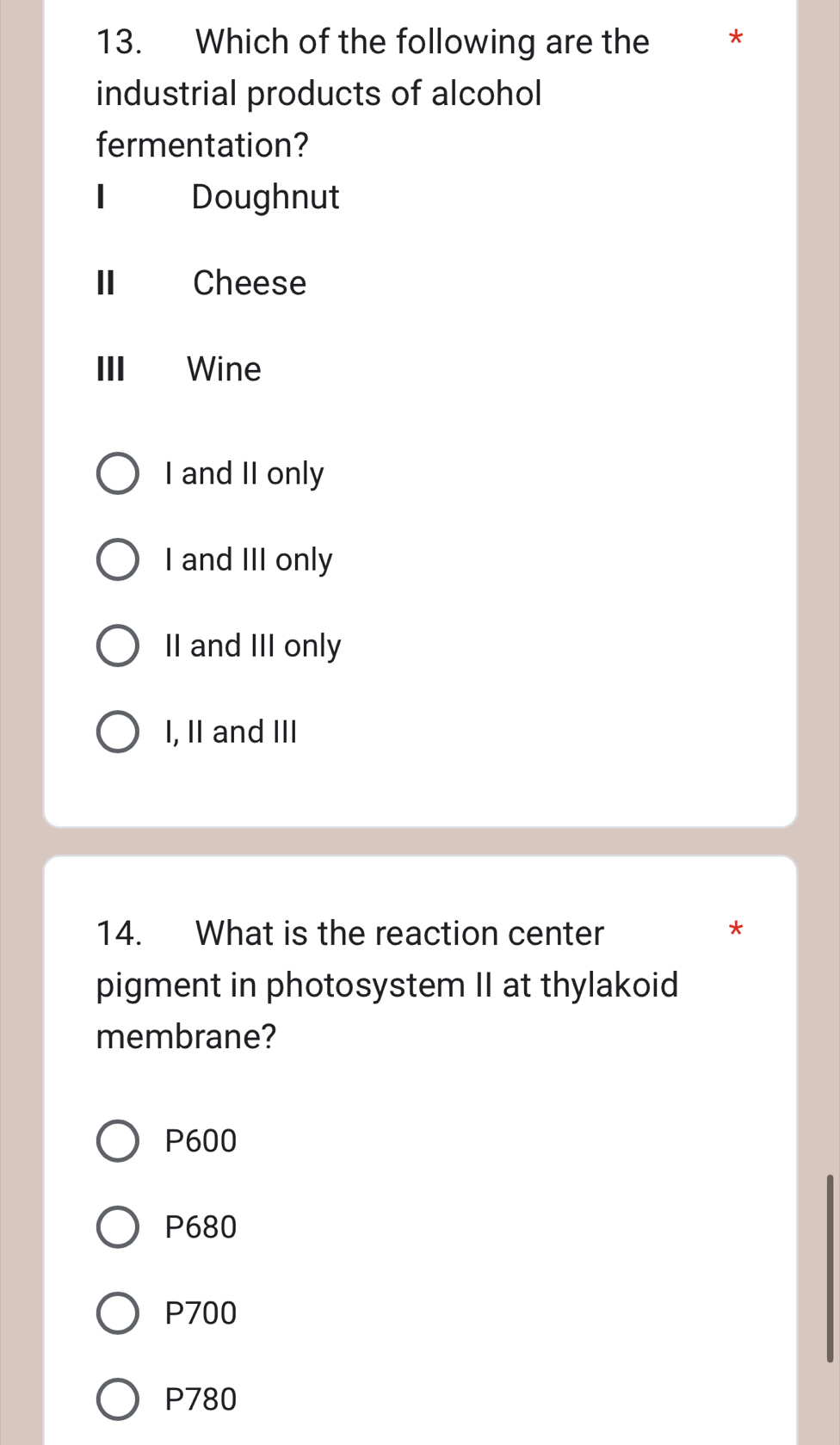Pick the 'II and III only' answer
This screenshot has height=1445, width=840.
coord(117,646)
